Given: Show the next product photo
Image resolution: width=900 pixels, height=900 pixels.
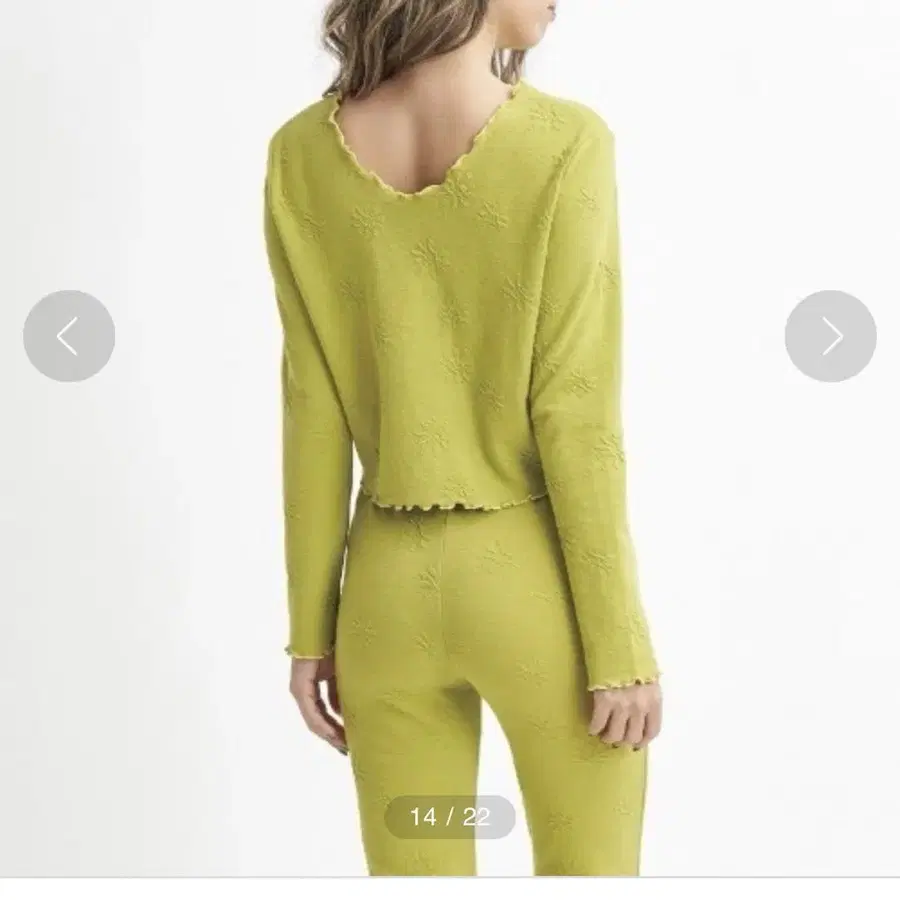Looking at the screenshot, I should tap(830, 336).
